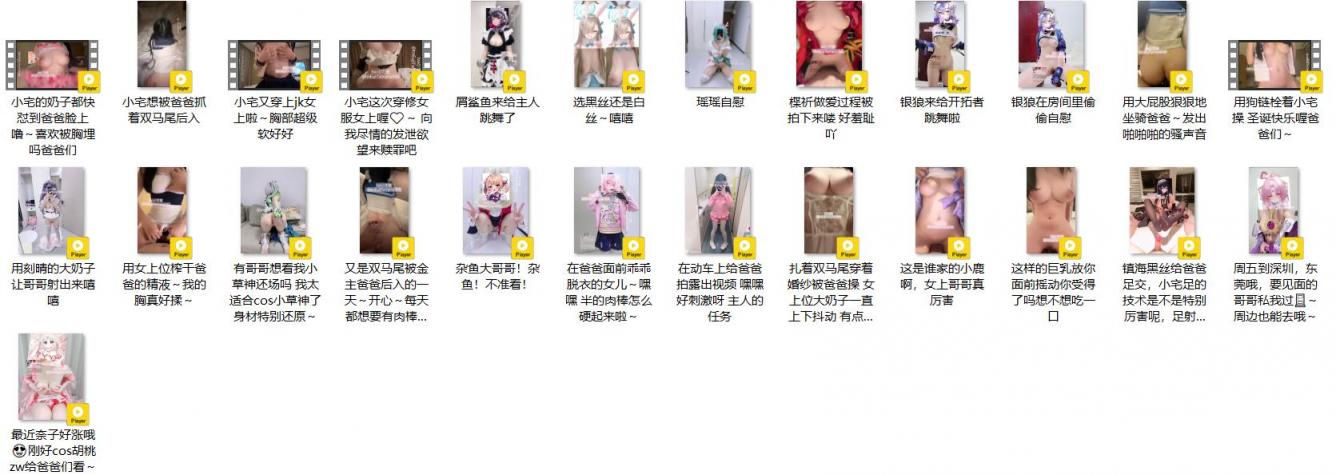Open the file 选黑丝还是白丝~嘻嘻
The image size is (1336, 475).
pos(607,47)
